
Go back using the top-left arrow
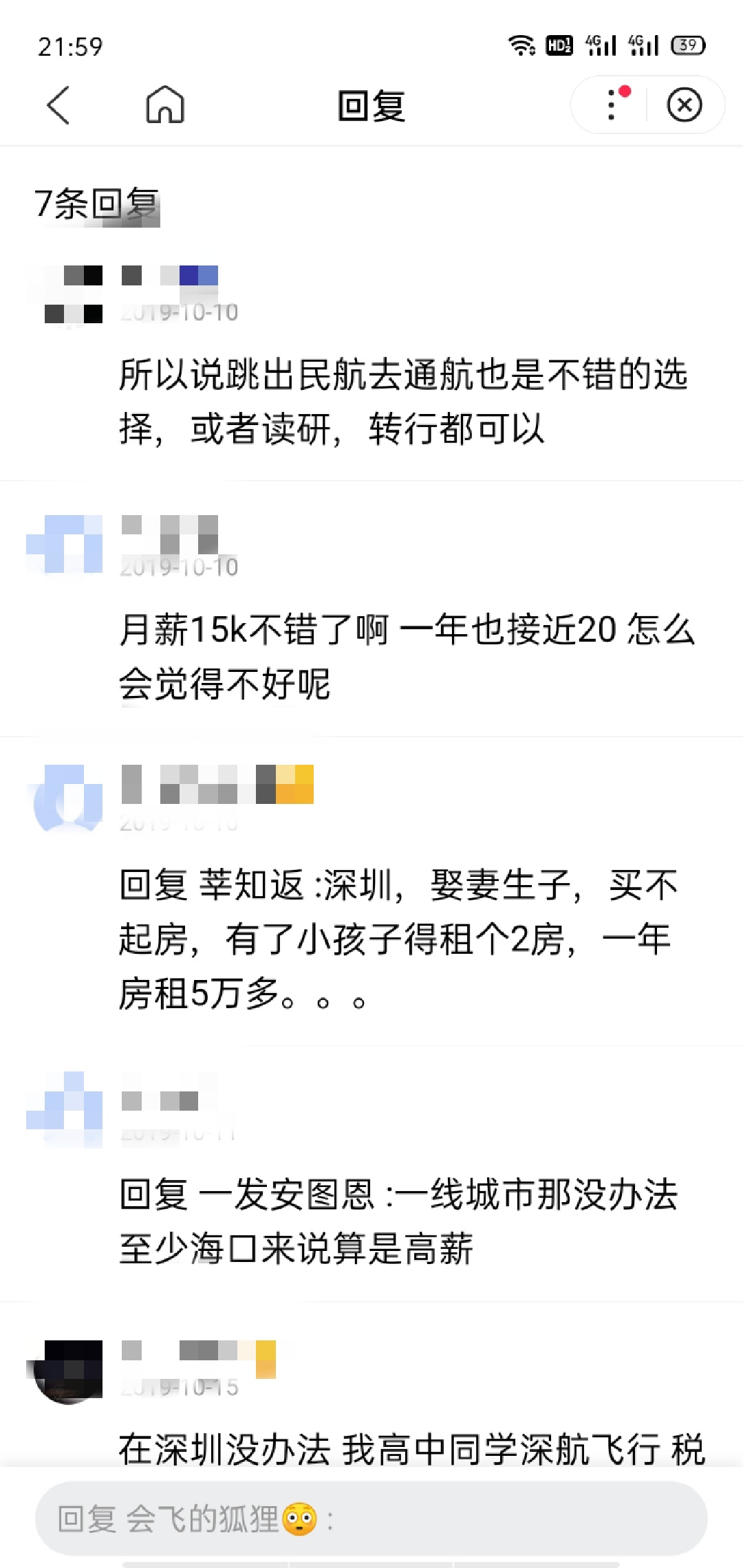point(58,105)
